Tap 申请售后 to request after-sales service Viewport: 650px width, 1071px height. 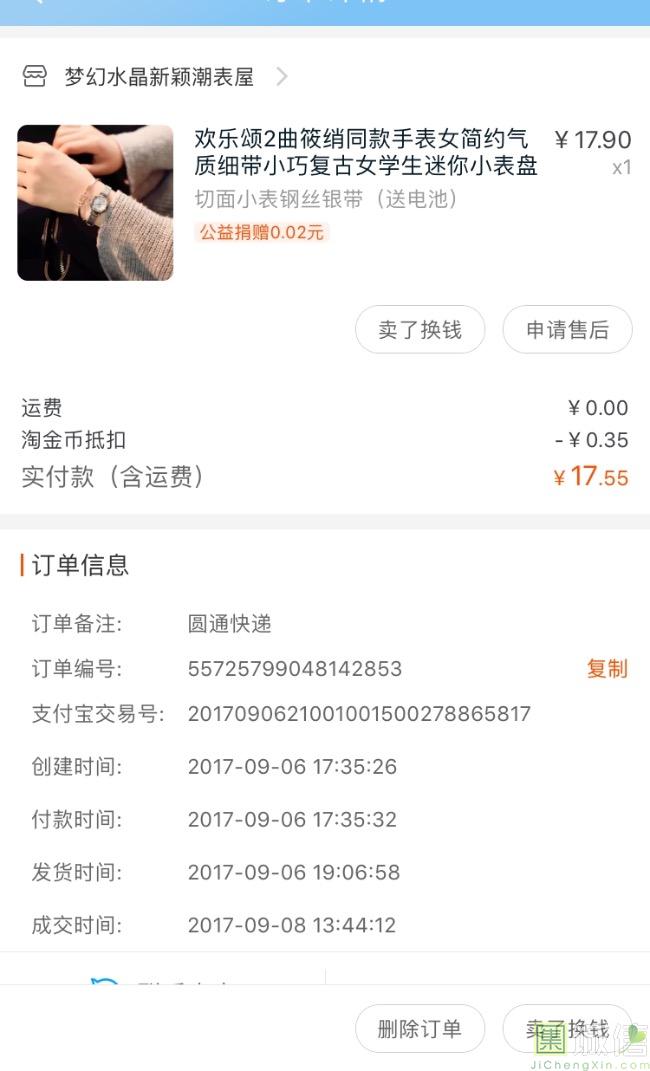(x=567, y=330)
